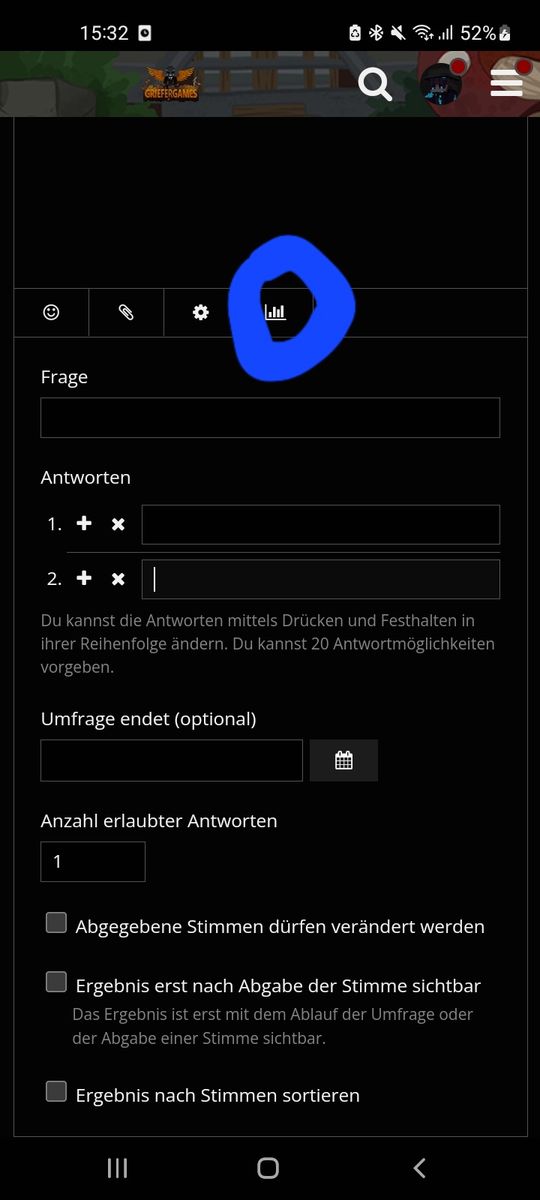Open the calendar date picker
Screen dimensions: 540x1200
click(x=344, y=760)
